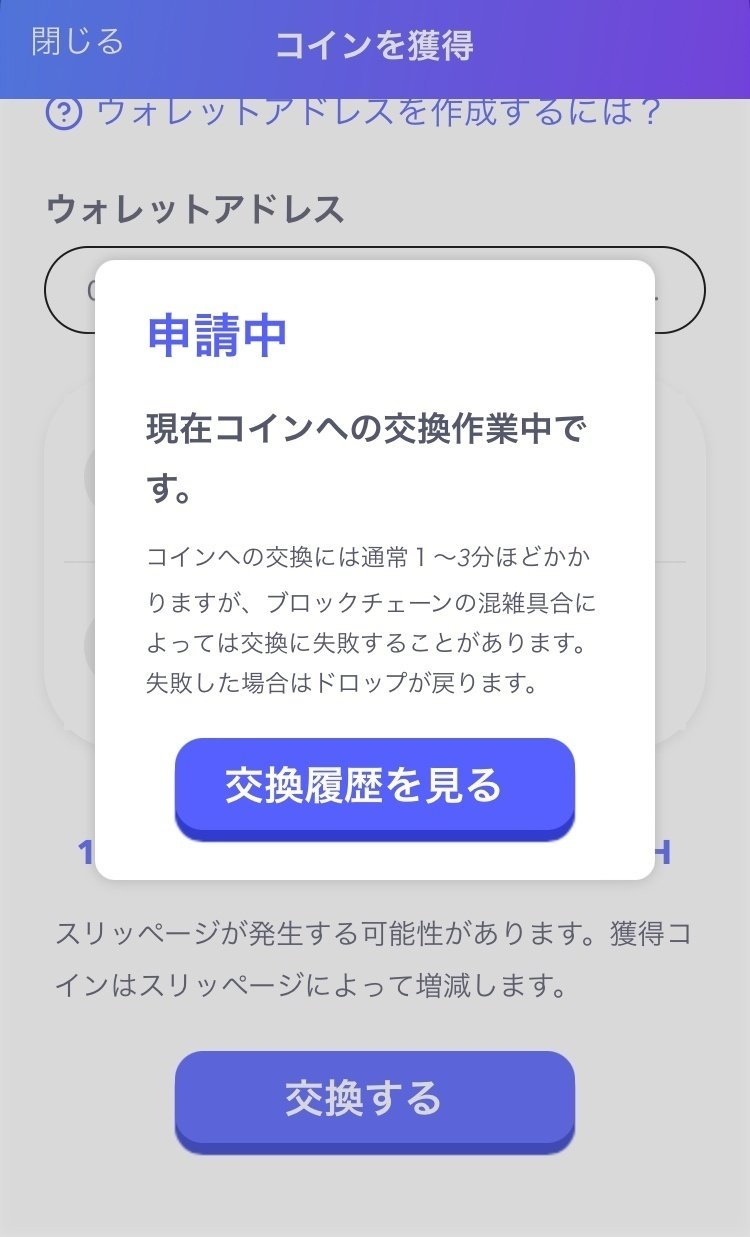Tap the 交換履歴を見る button
This screenshot has width=750, height=1237.
click(x=374, y=787)
